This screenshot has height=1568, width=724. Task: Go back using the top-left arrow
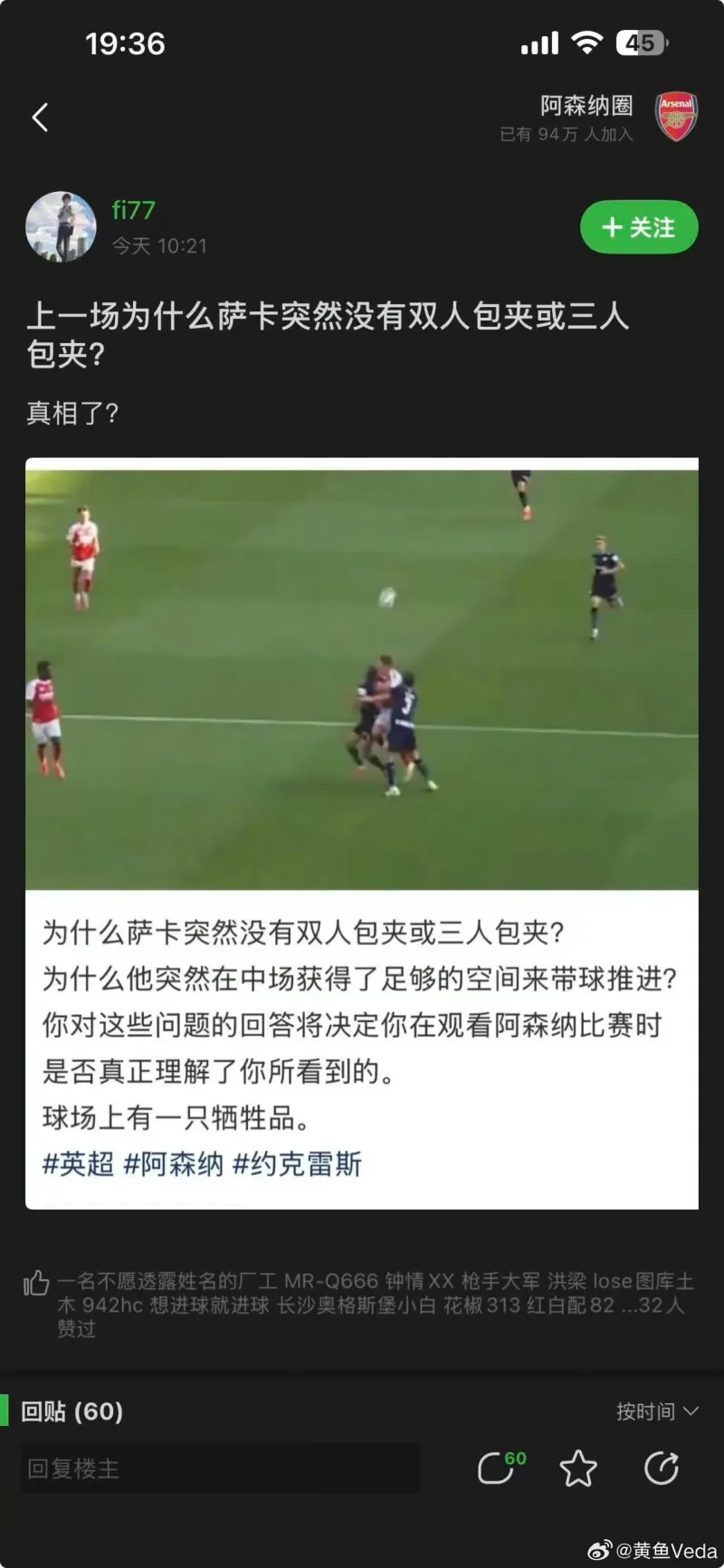40,118
